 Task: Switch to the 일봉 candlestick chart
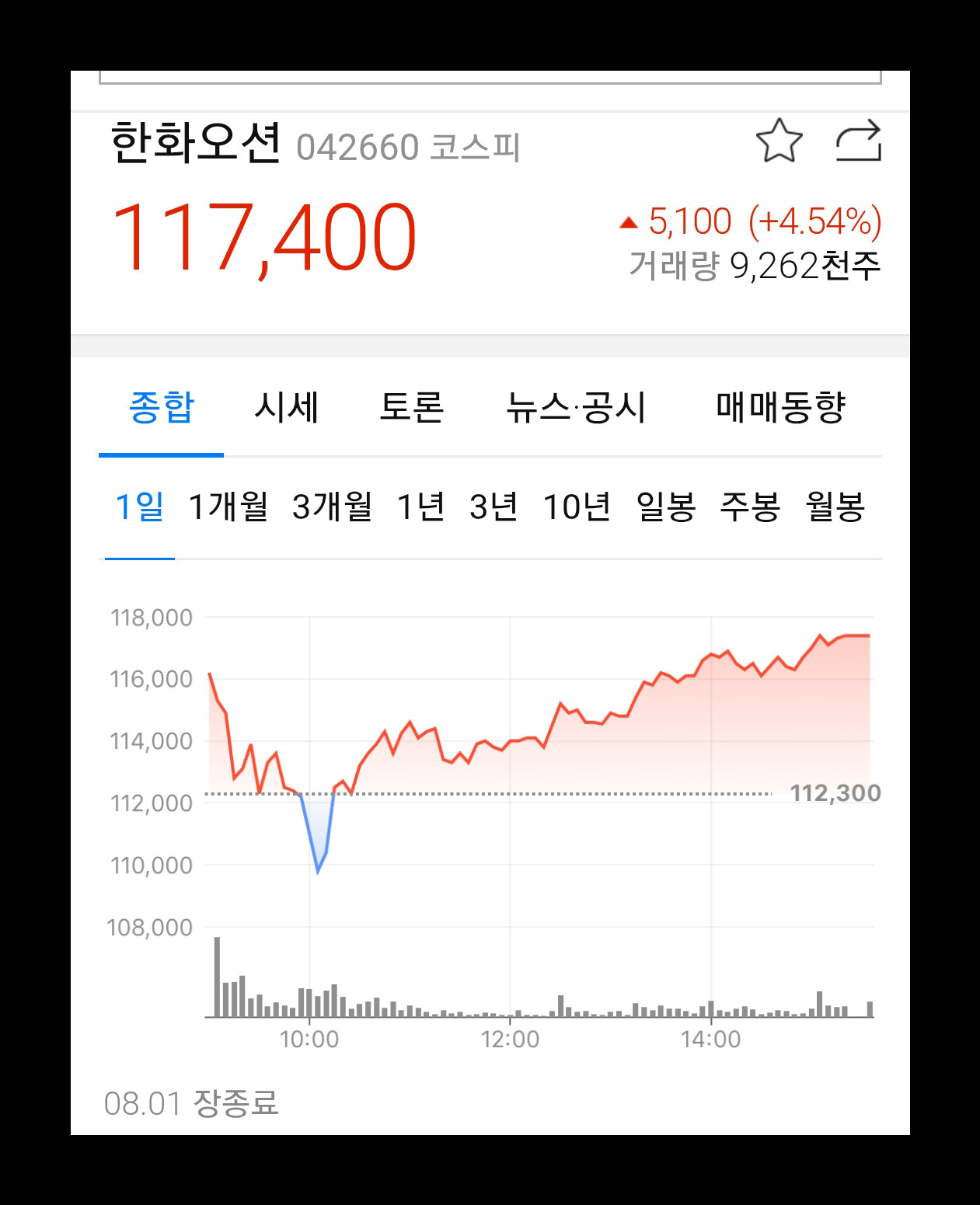pos(666,507)
